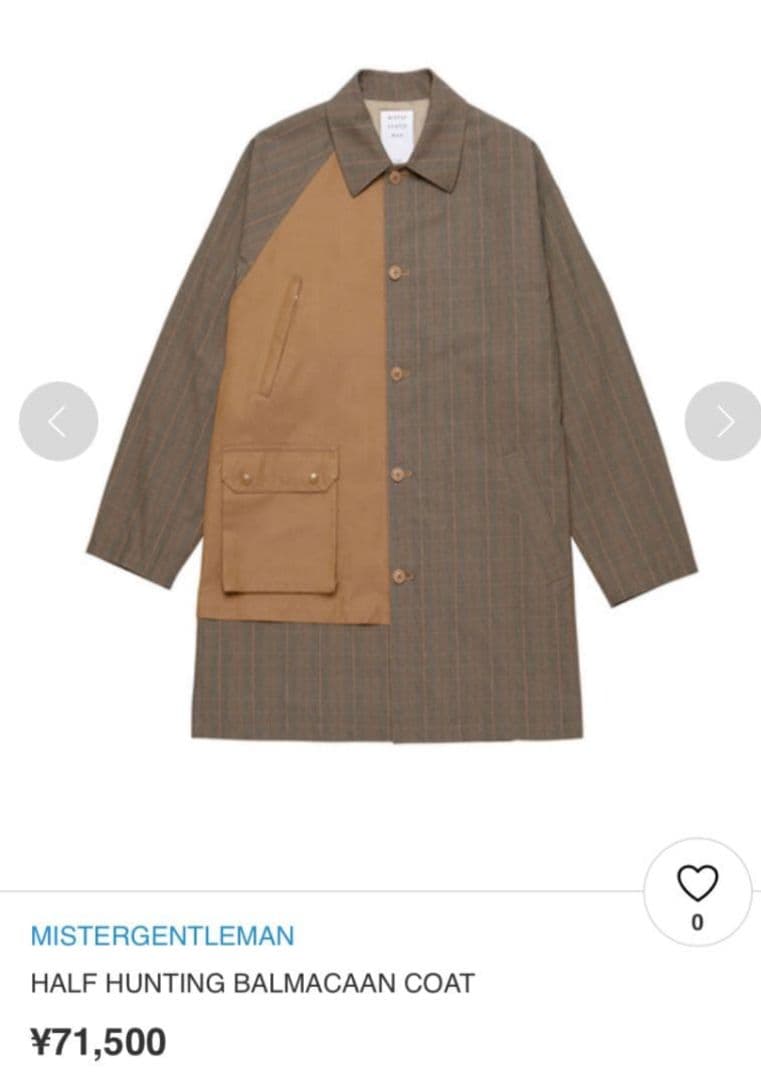761x1080 pixels.
Task: Click the coat product photo to enlarge it
Action: click(x=400, y=420)
